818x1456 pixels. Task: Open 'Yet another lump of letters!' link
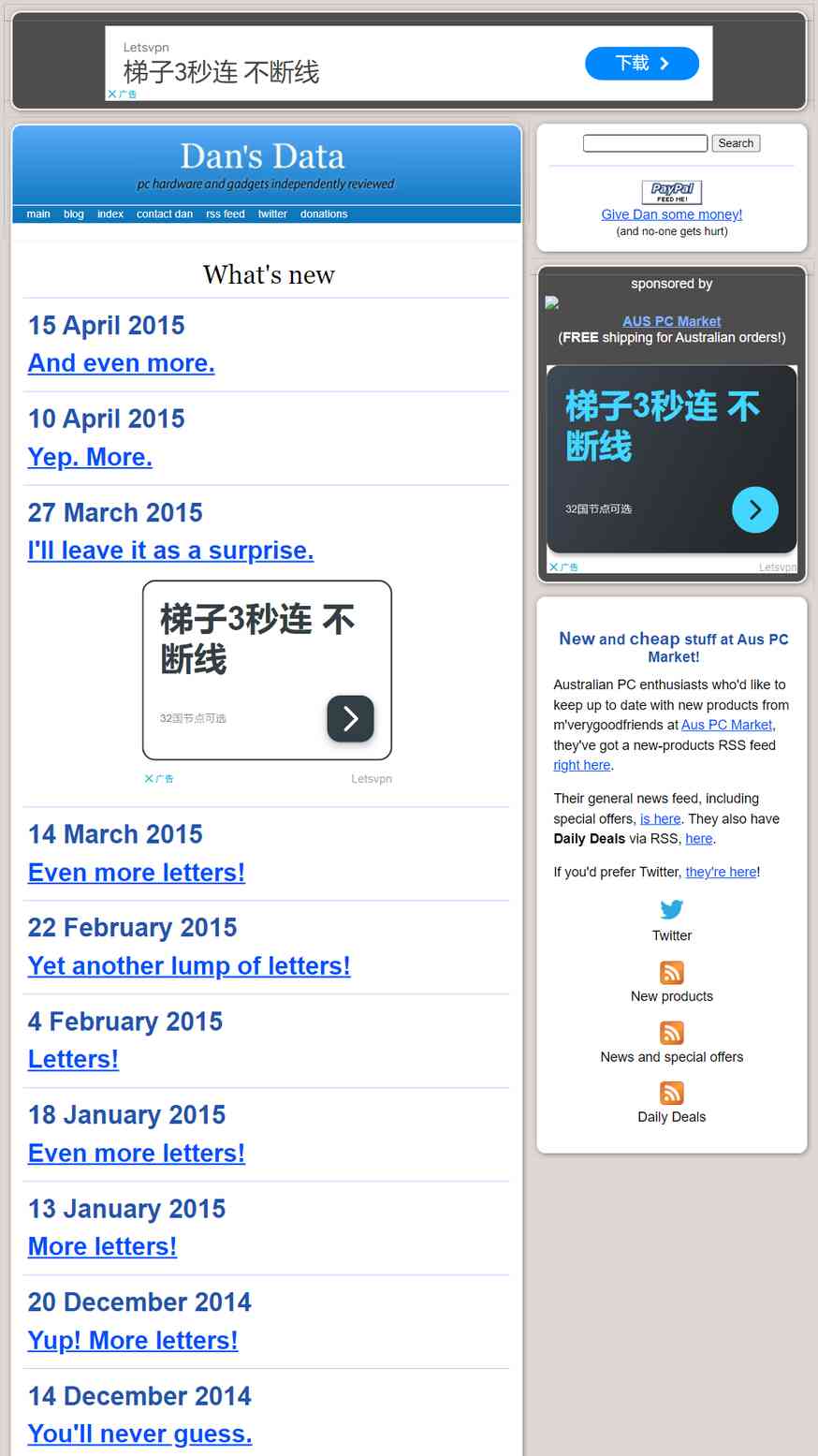click(189, 966)
